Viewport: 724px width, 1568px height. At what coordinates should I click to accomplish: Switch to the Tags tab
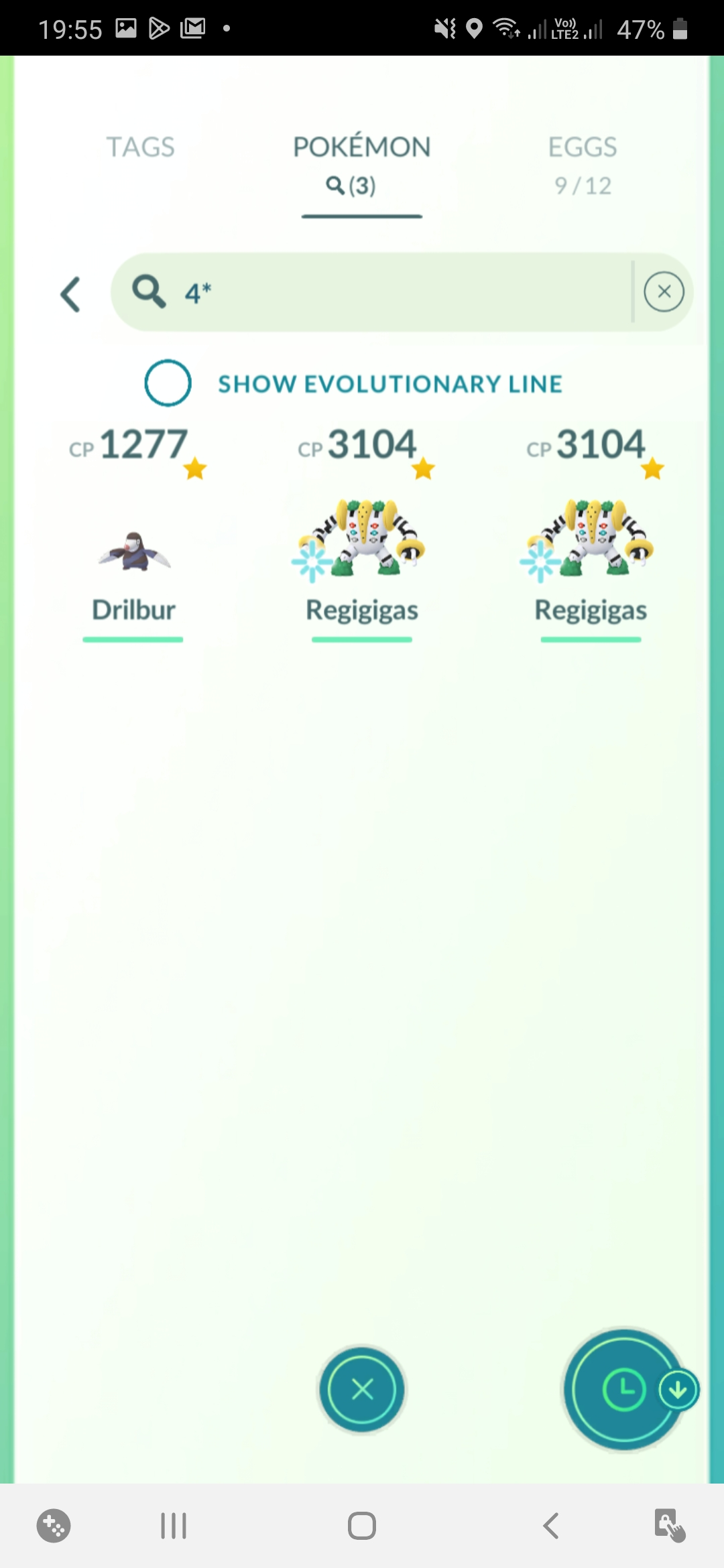click(x=140, y=147)
